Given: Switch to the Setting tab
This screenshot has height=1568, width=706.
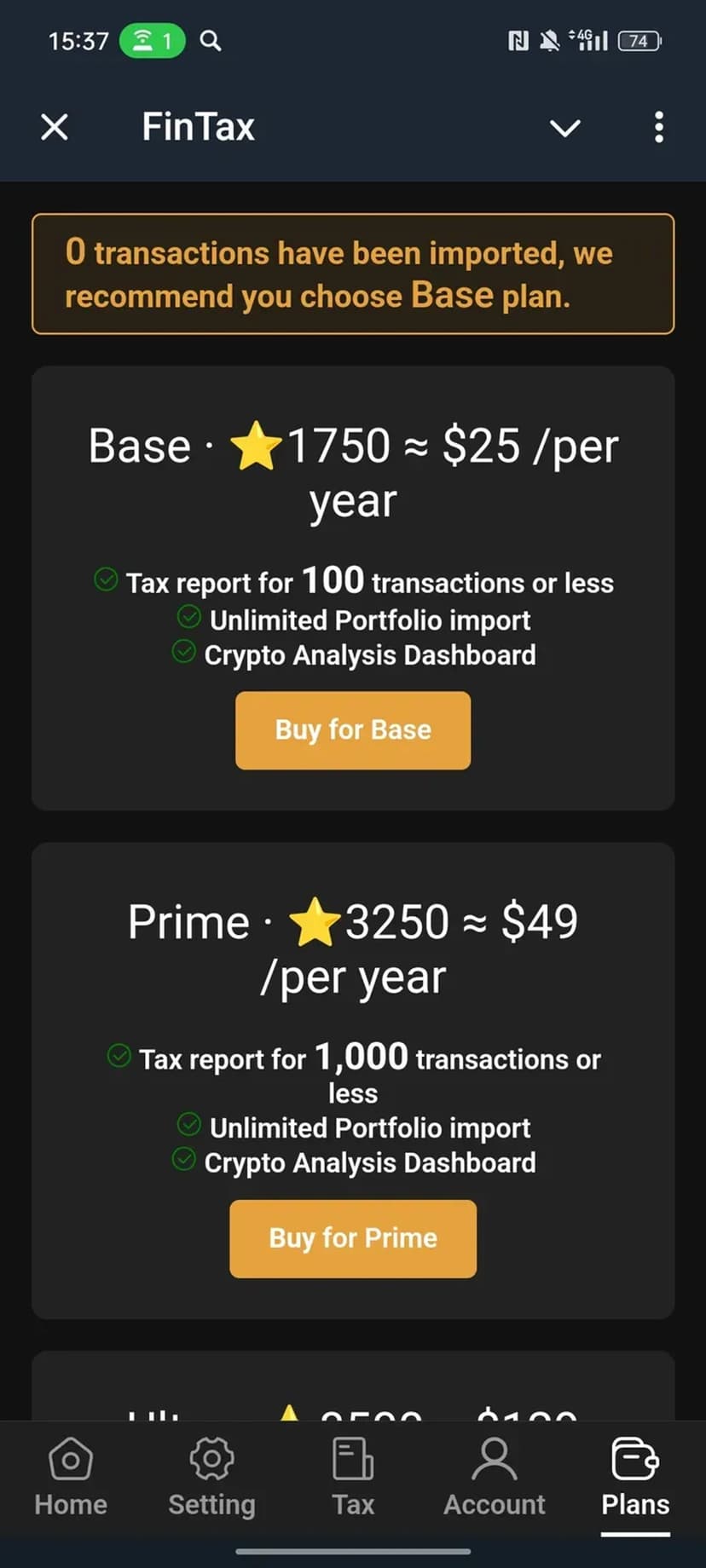Looking at the screenshot, I should [211, 1477].
